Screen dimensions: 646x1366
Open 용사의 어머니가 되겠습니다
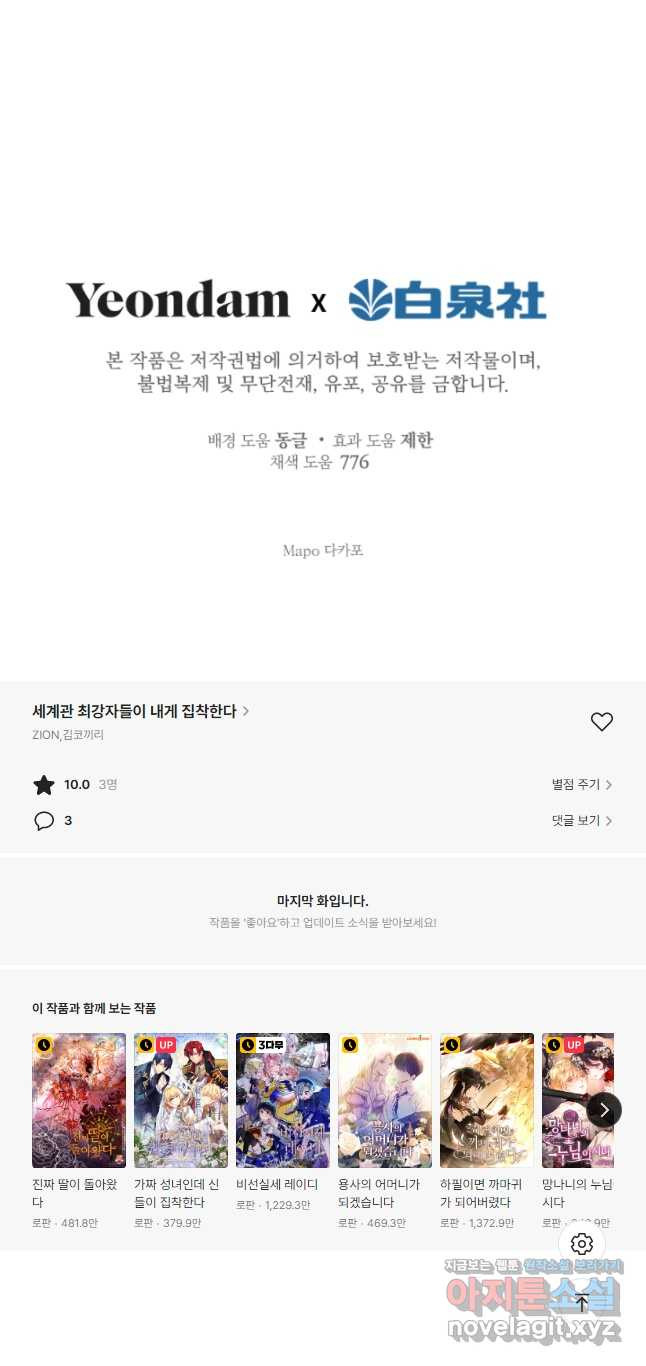point(385,1100)
